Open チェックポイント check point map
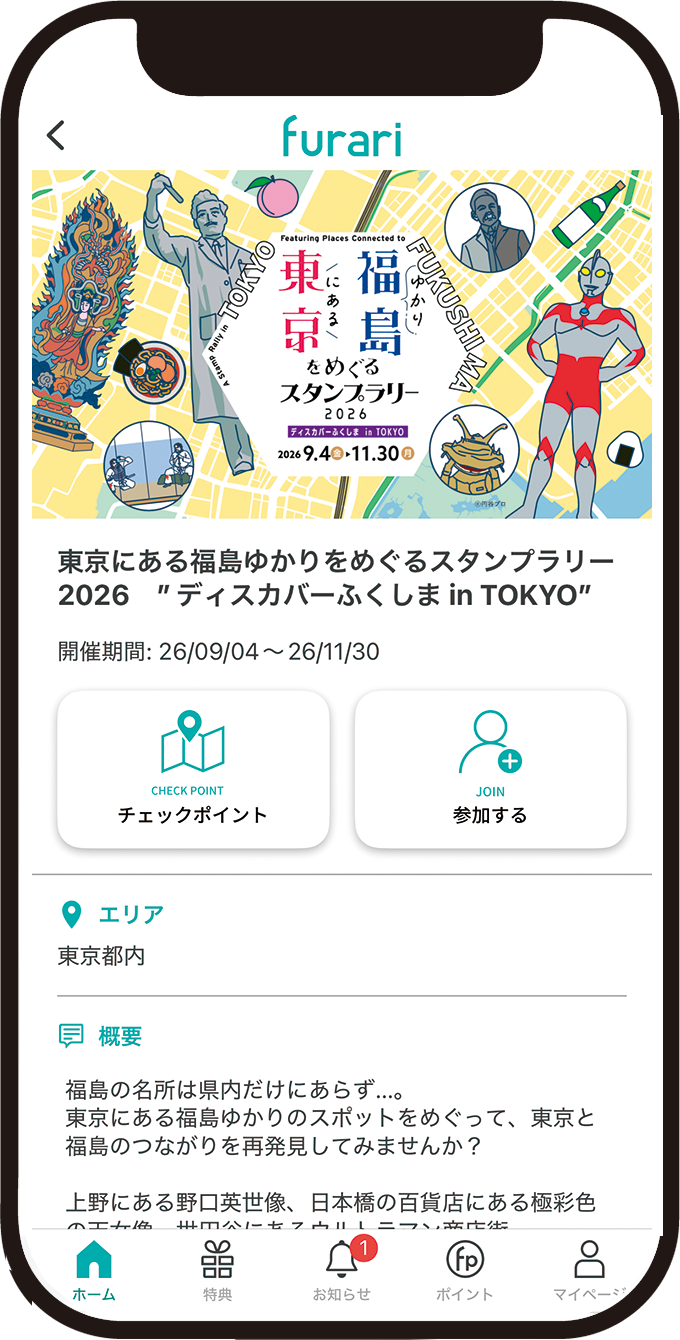This screenshot has width=680, height=1340. (193, 769)
